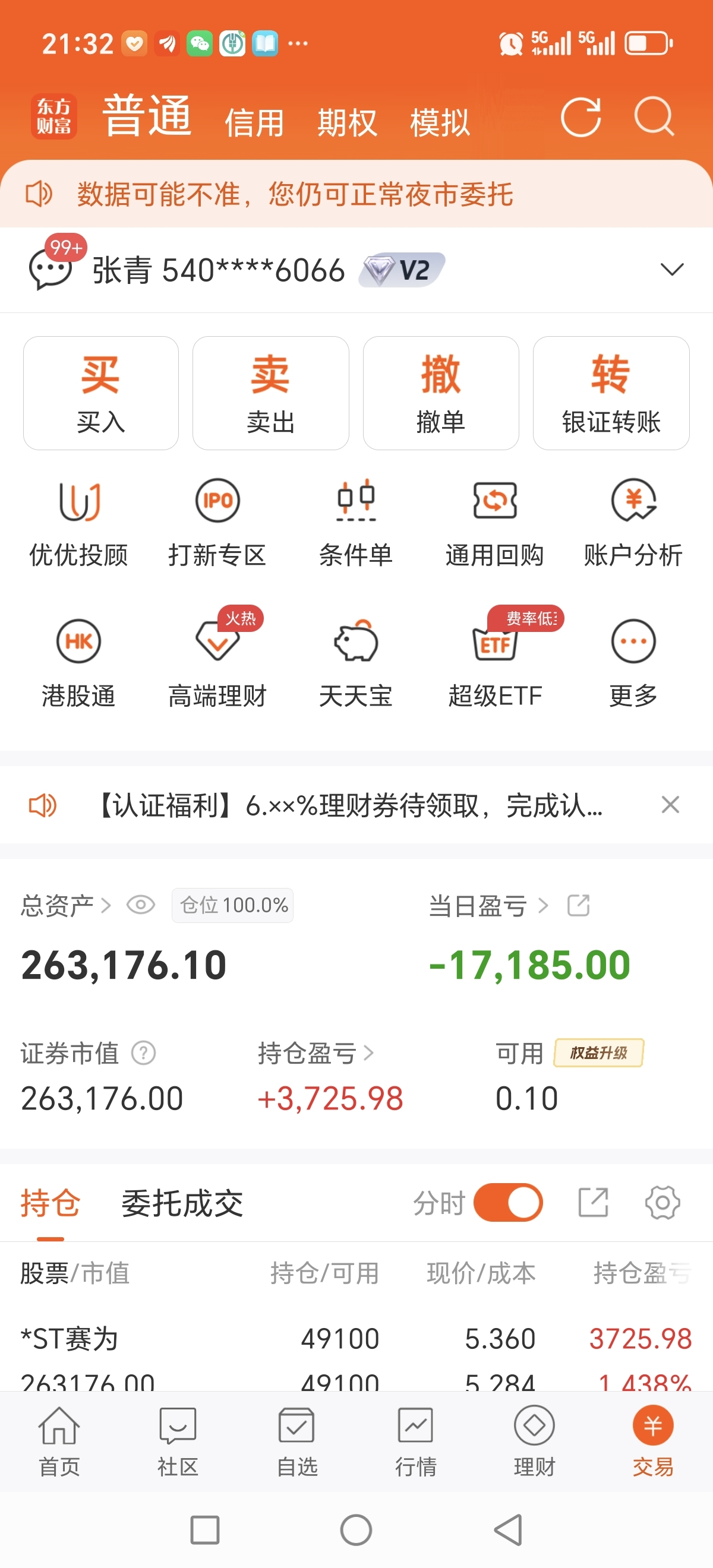Open 银证转账 bank transfer

pos(611,393)
